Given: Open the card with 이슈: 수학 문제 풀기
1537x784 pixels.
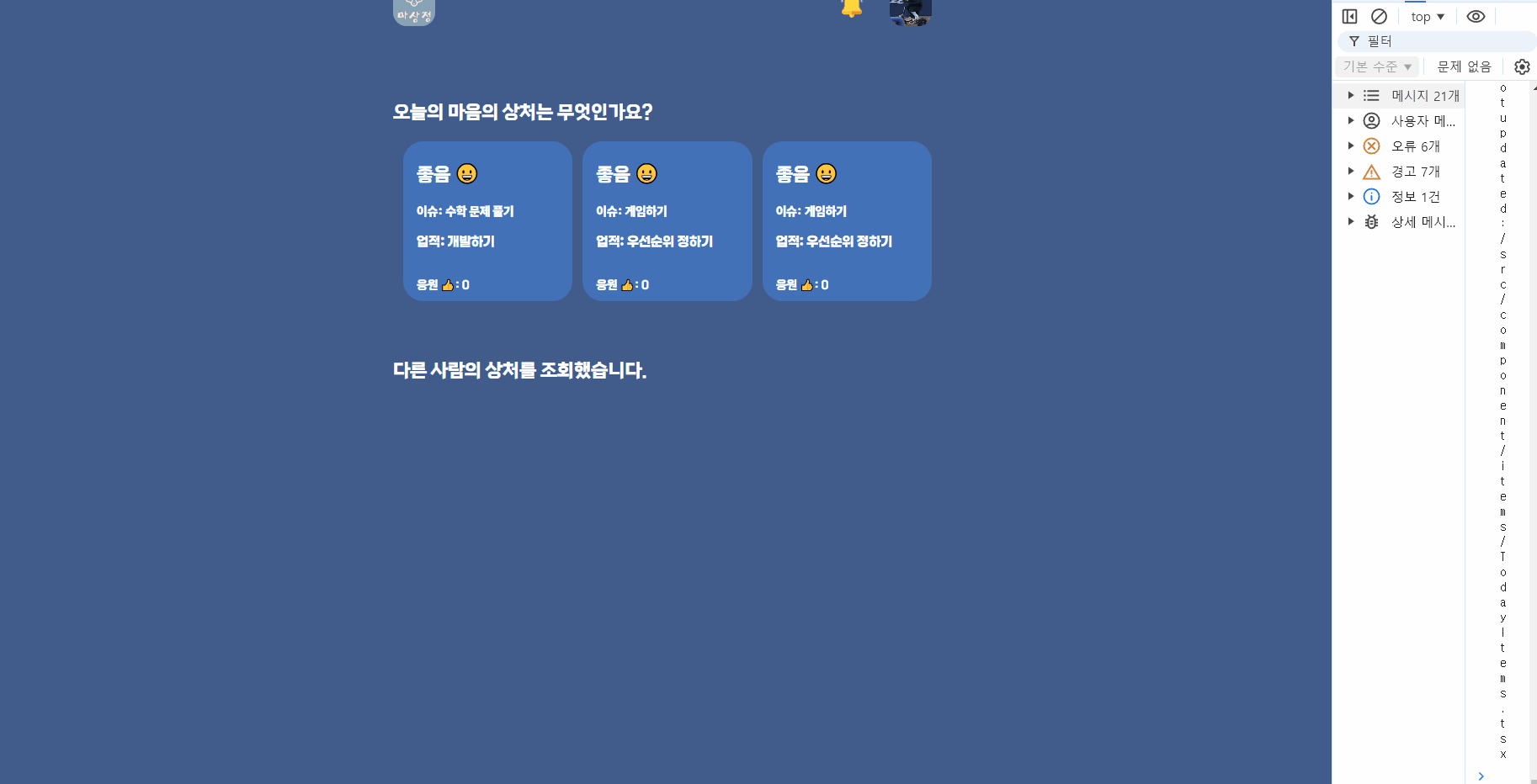Looking at the screenshot, I should (x=487, y=221).
